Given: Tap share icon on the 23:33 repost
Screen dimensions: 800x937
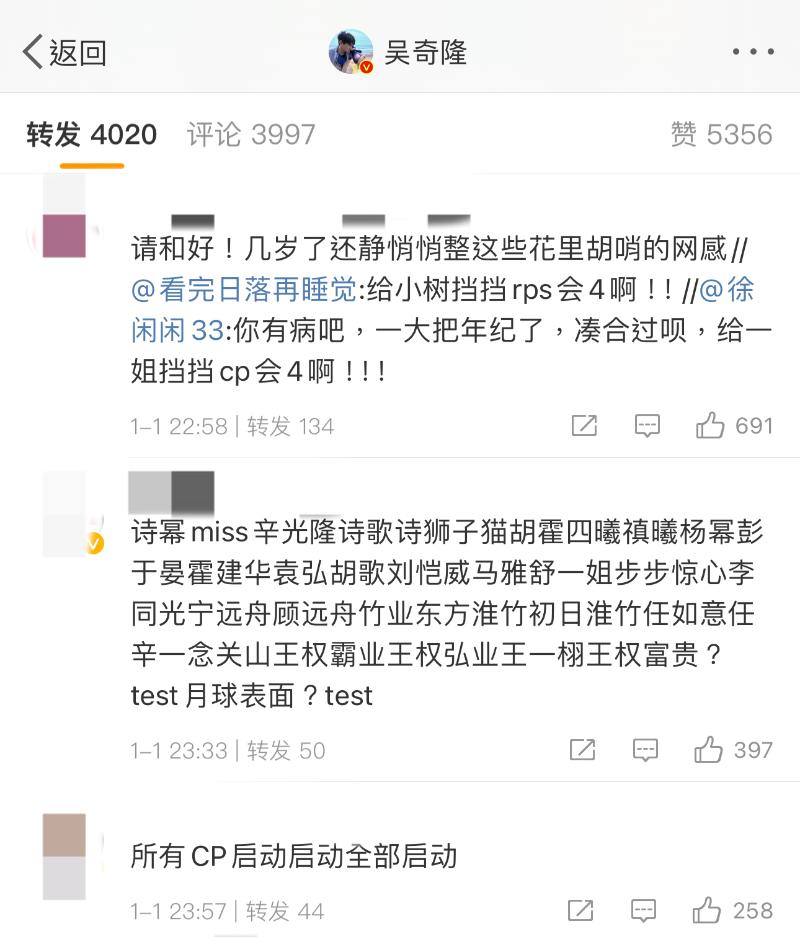Looking at the screenshot, I should (584, 750).
